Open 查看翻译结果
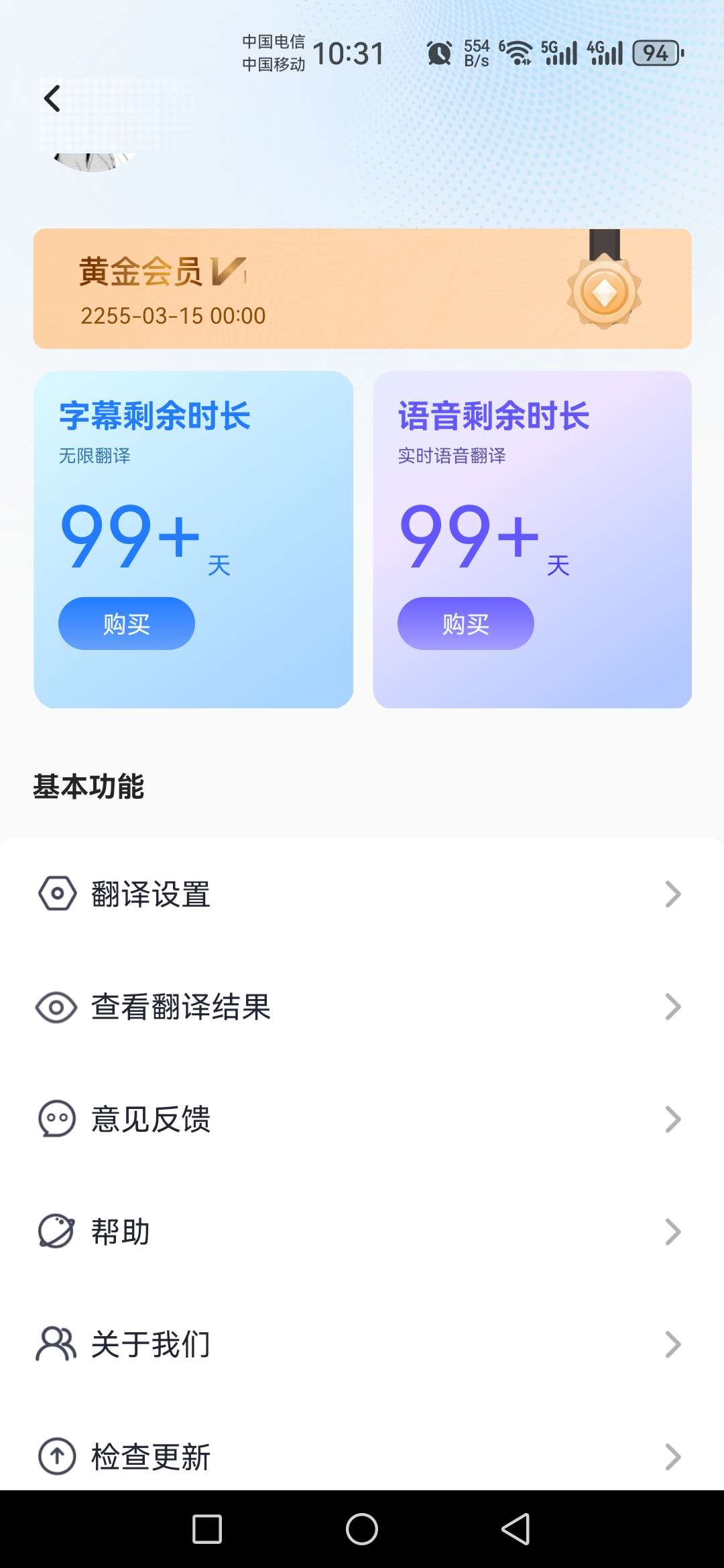This screenshot has width=724, height=1568. (362, 1006)
